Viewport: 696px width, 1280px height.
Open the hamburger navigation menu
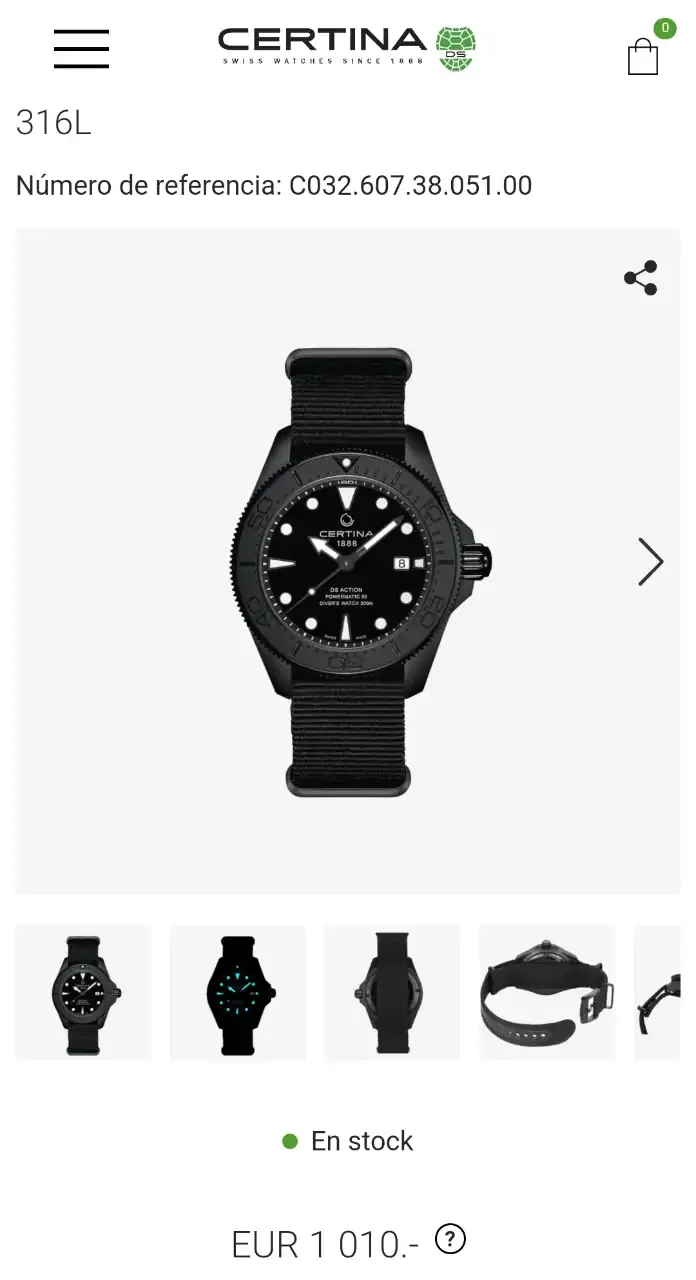pyautogui.click(x=81, y=48)
